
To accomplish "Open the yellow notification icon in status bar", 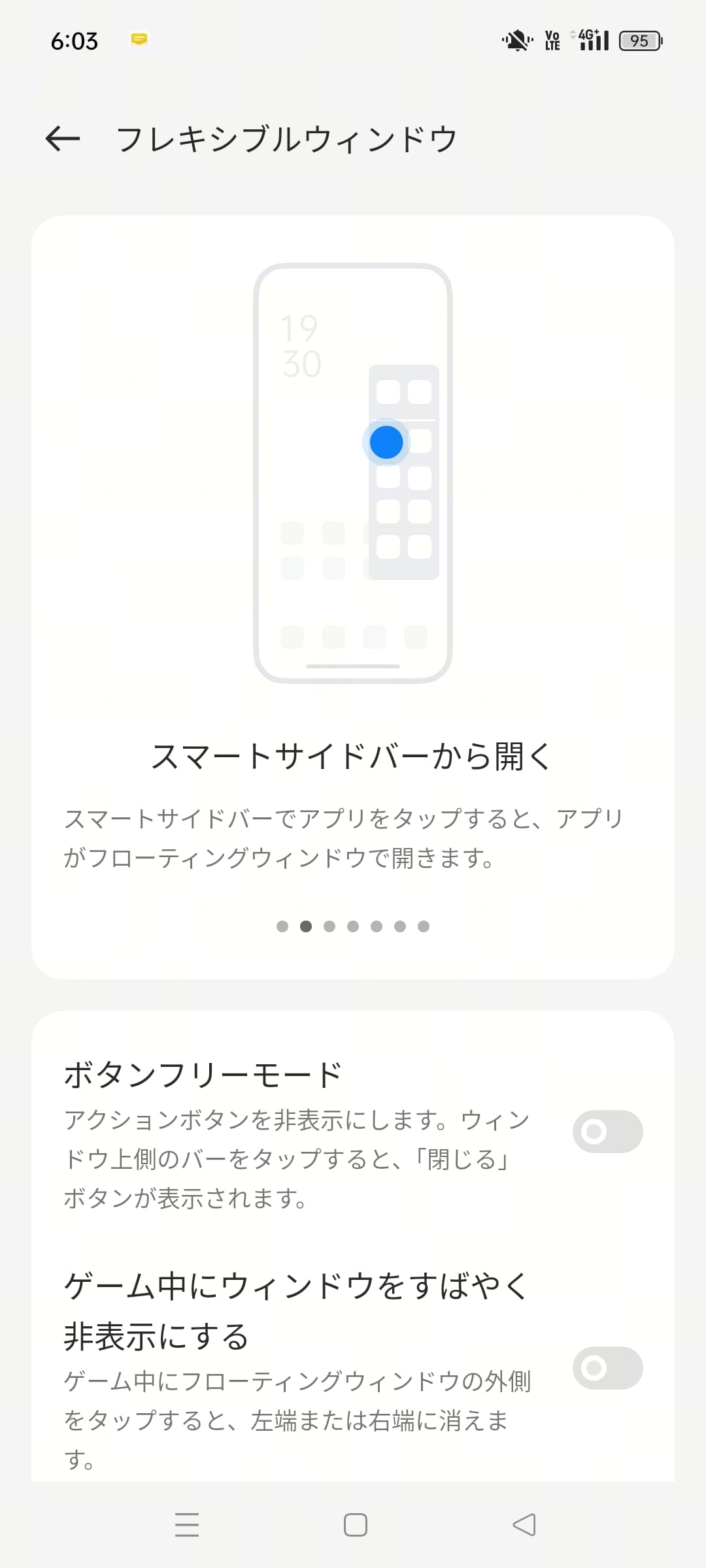I will pyautogui.click(x=139, y=40).
